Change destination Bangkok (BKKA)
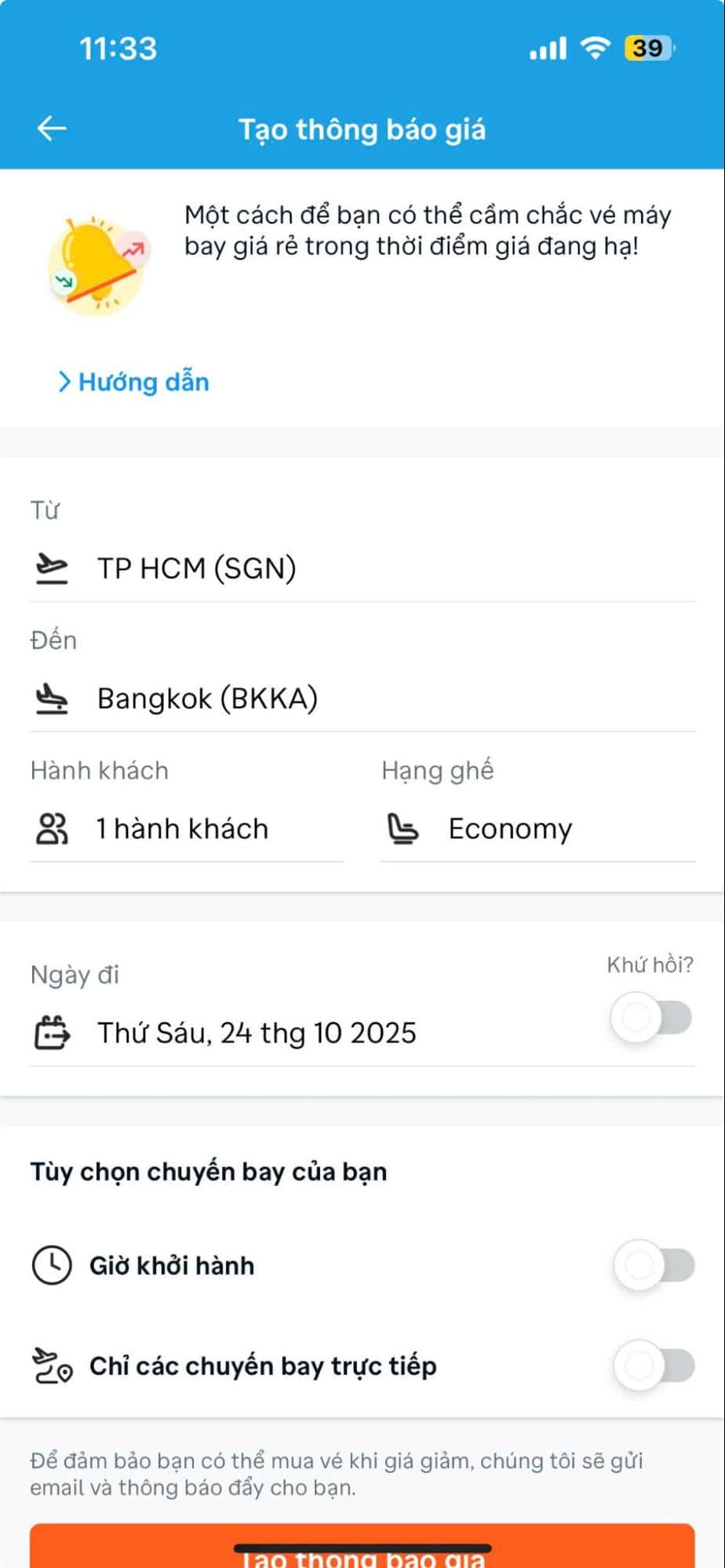The height and width of the screenshot is (1568, 725). pyautogui.click(x=207, y=698)
